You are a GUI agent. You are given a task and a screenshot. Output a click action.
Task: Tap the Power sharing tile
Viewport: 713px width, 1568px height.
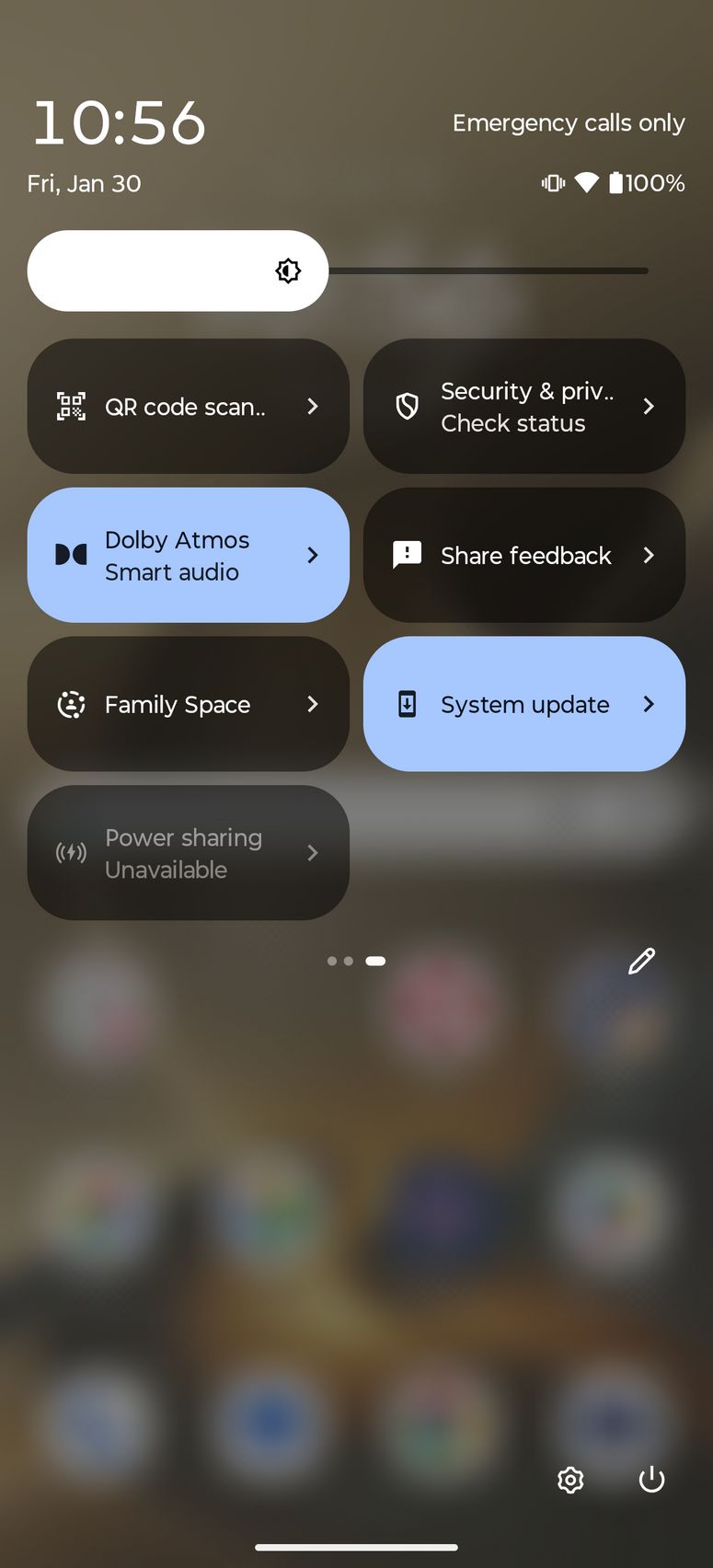pyautogui.click(x=188, y=853)
